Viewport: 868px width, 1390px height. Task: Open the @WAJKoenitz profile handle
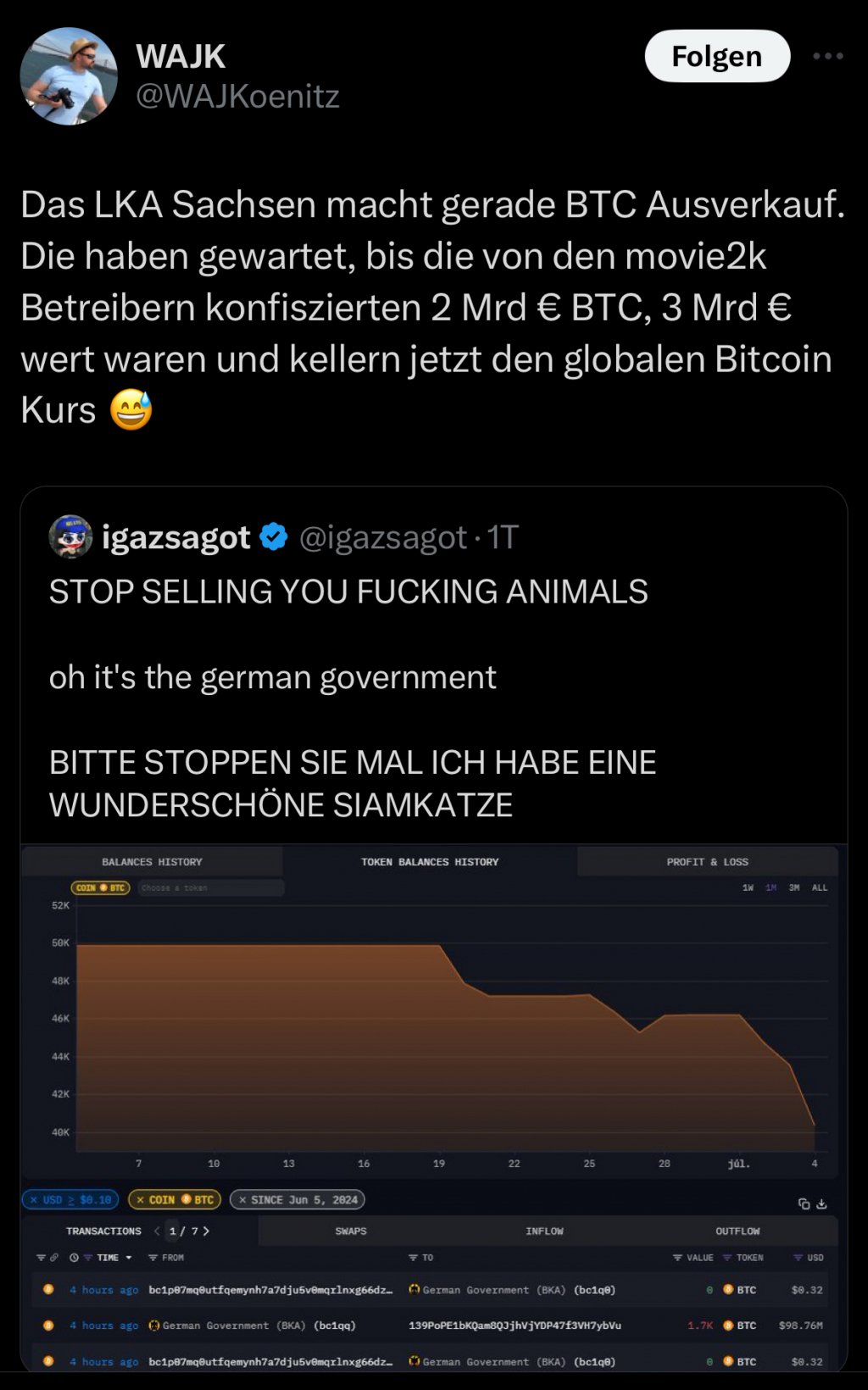tap(237, 97)
